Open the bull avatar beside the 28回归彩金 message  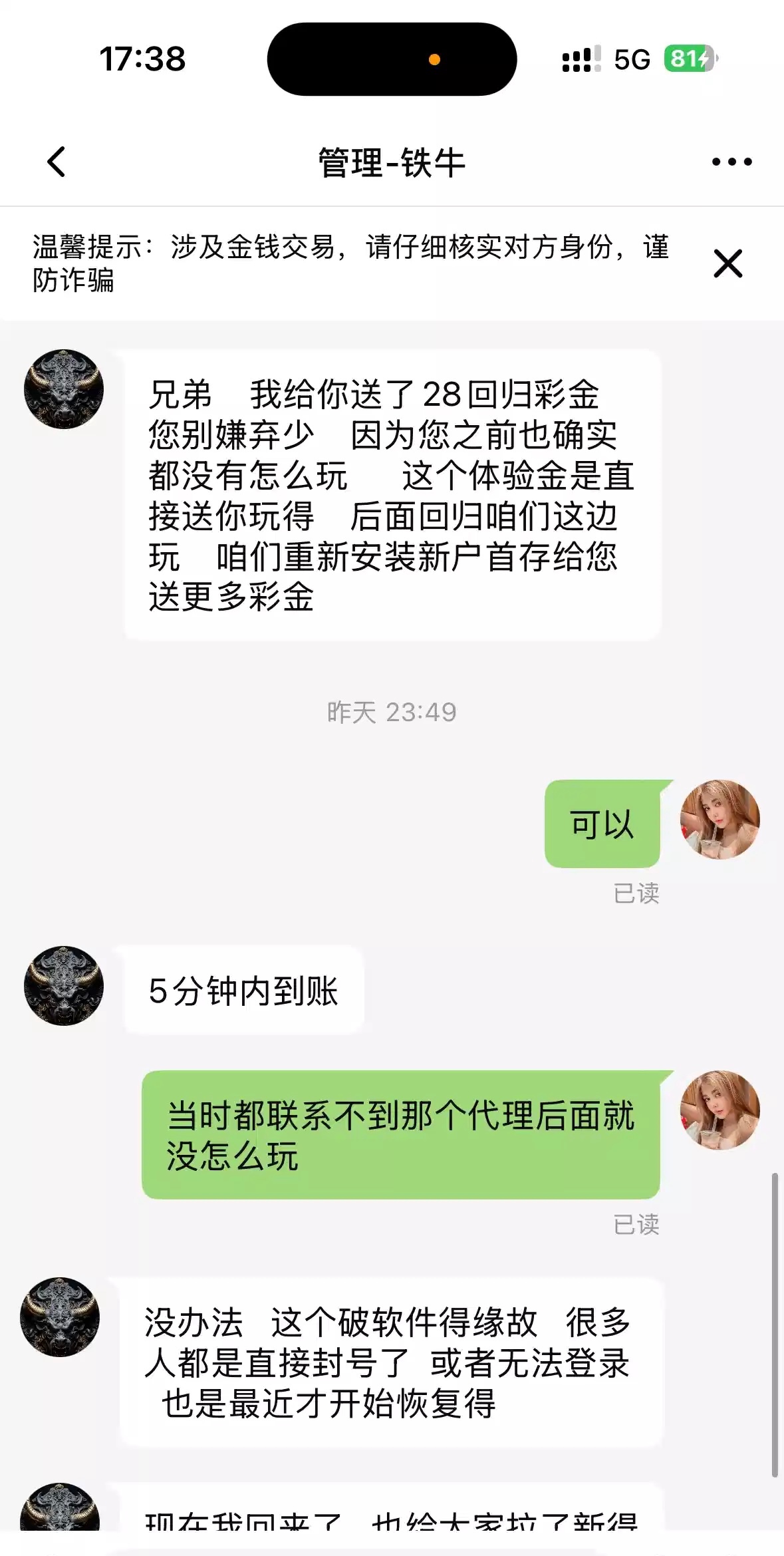point(64,389)
